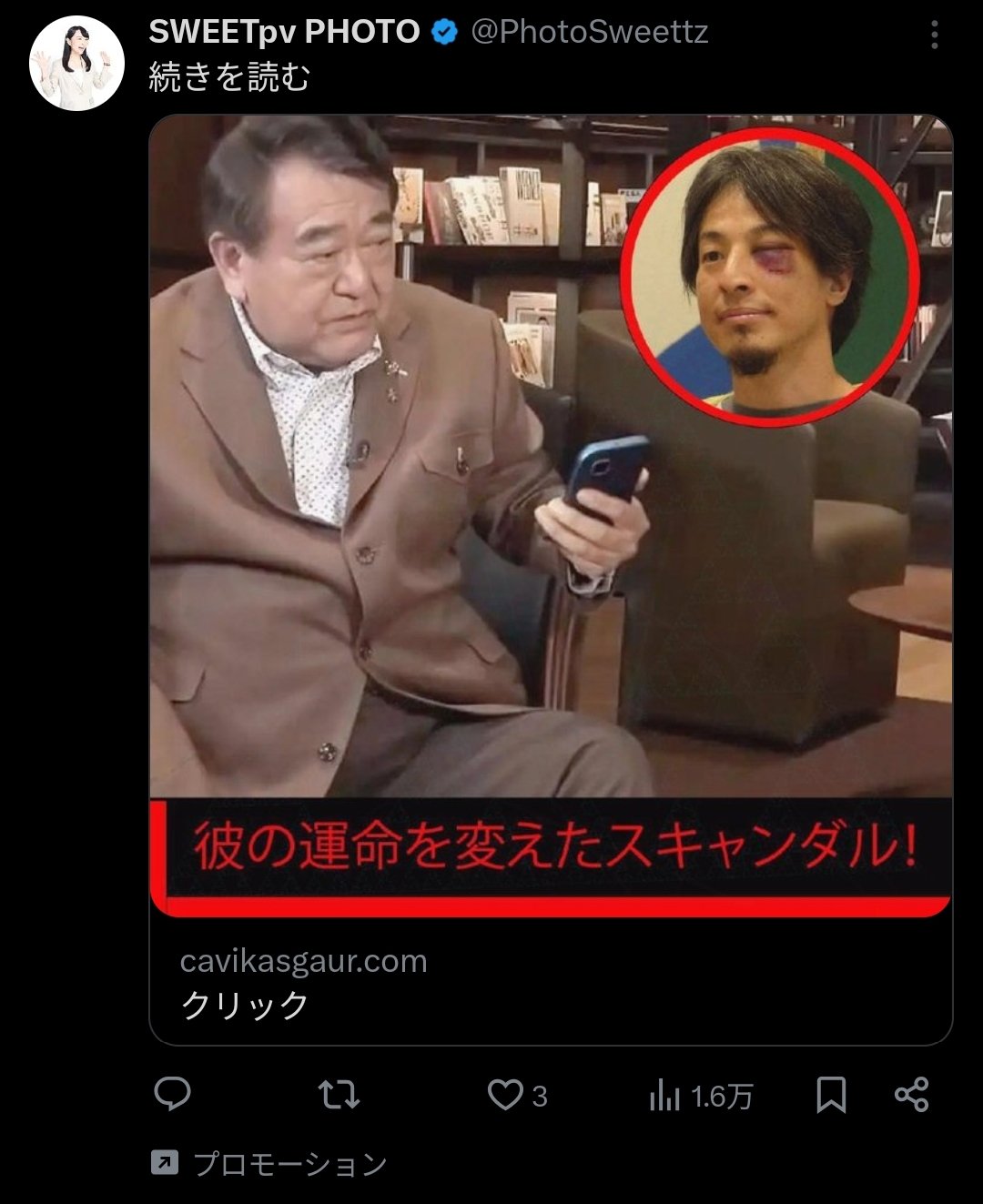Repost this promoted post
Screen dimensions: 983x1204
(x=339, y=1094)
